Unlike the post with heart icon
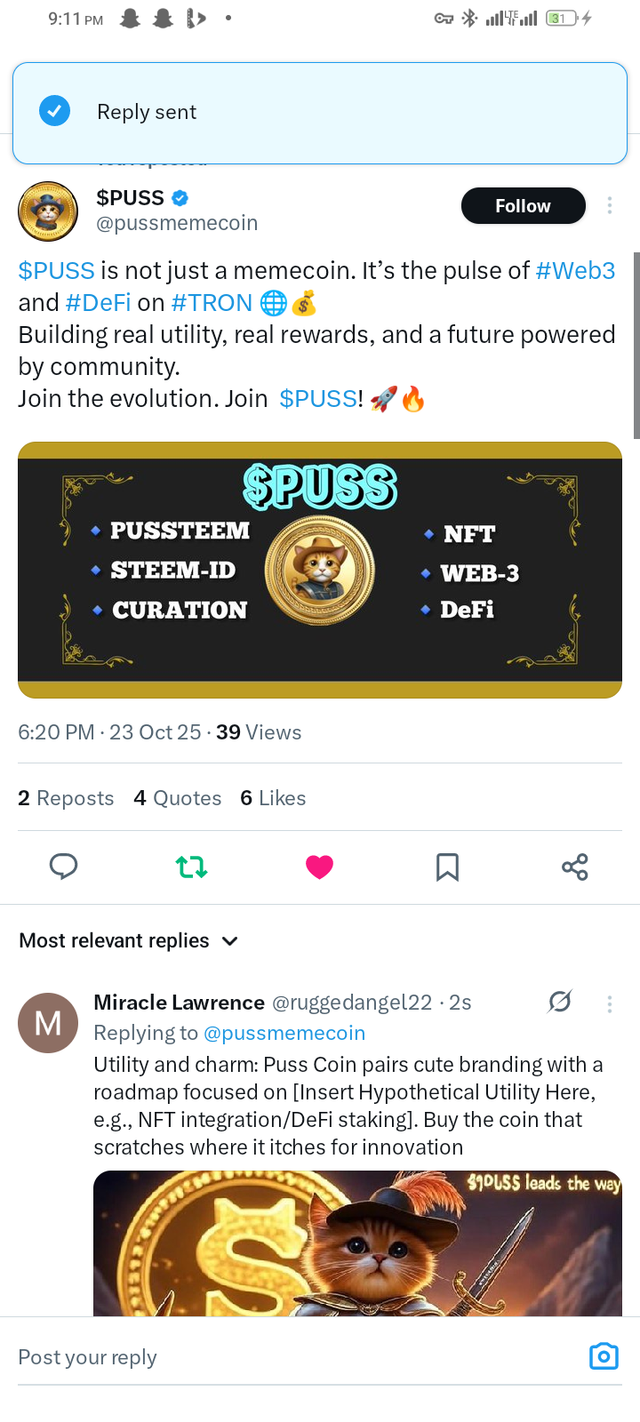 click(319, 867)
